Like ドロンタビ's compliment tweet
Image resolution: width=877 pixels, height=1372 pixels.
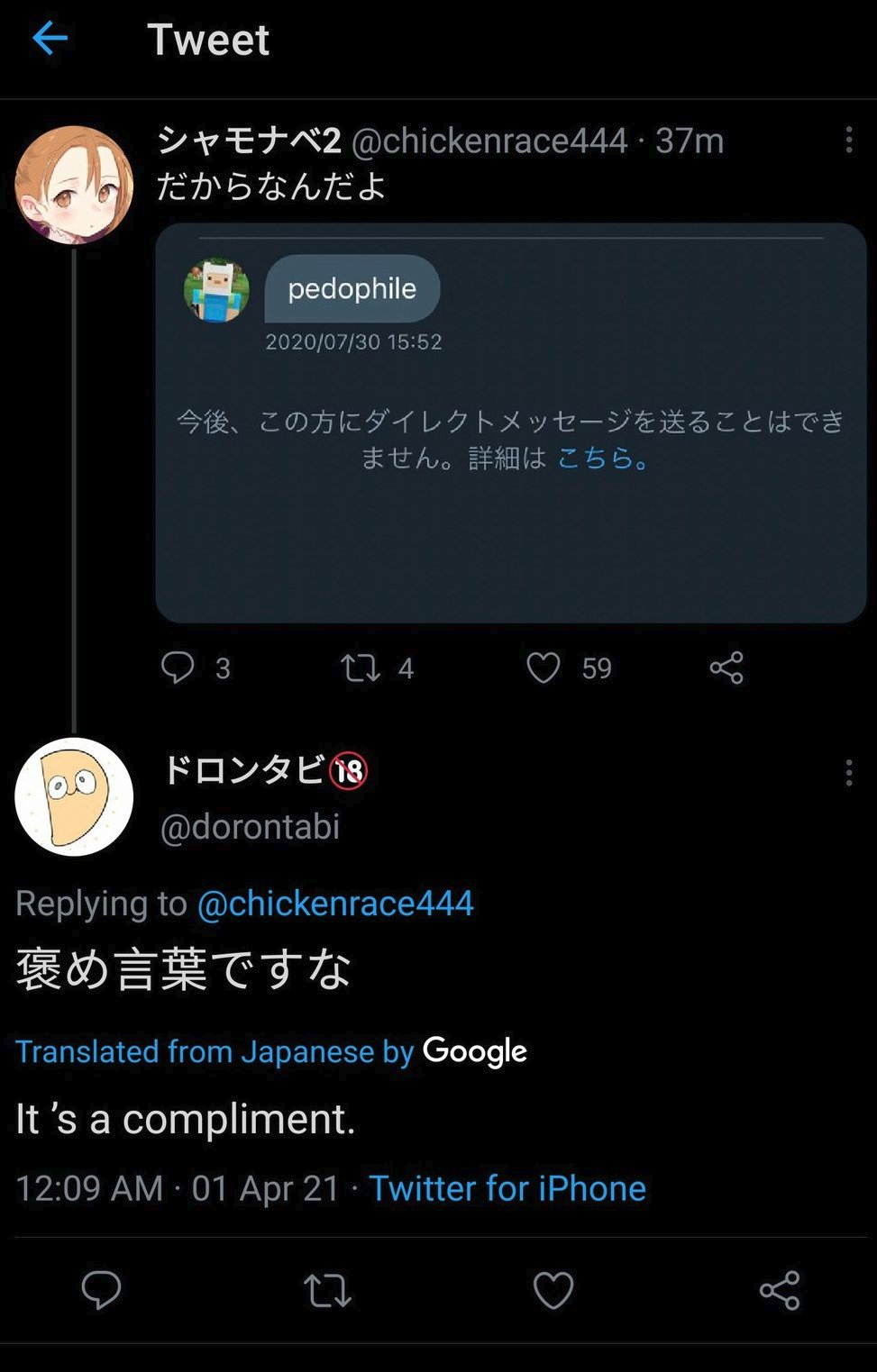pos(553,1290)
